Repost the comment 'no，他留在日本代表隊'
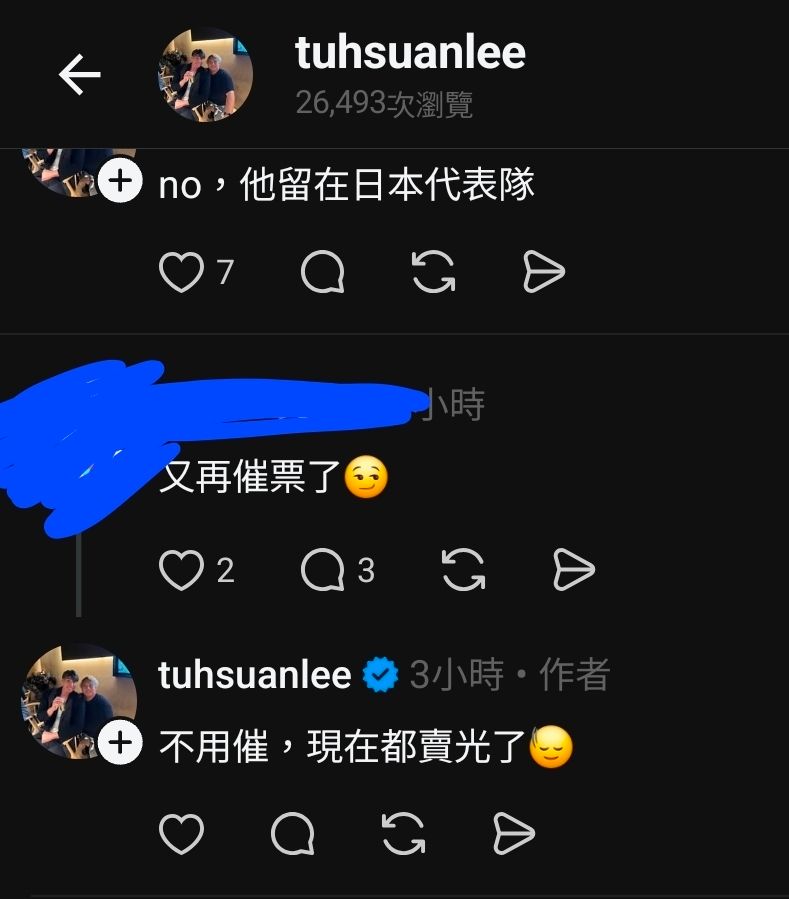Screen dimensions: 789x899 click(x=434, y=272)
